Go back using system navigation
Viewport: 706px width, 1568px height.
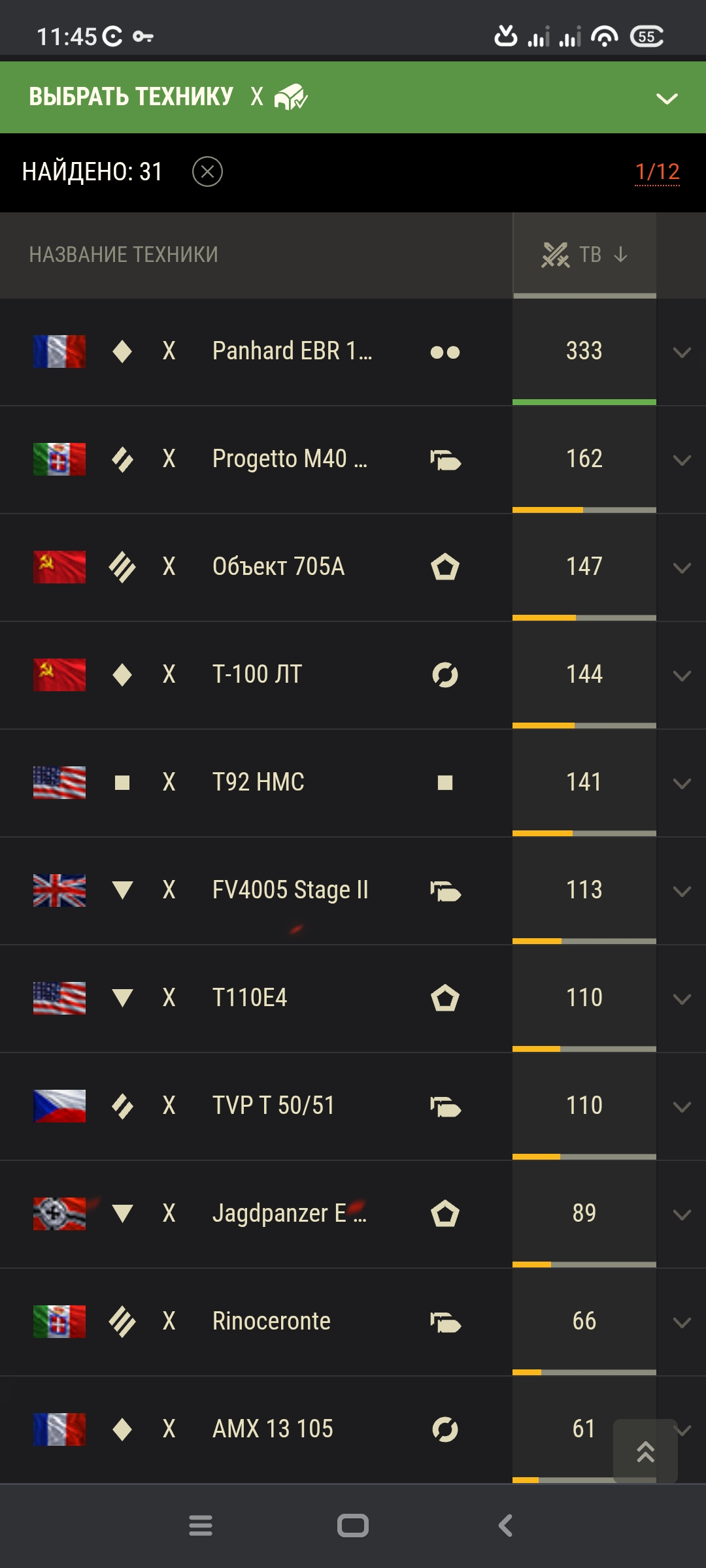[505, 1526]
